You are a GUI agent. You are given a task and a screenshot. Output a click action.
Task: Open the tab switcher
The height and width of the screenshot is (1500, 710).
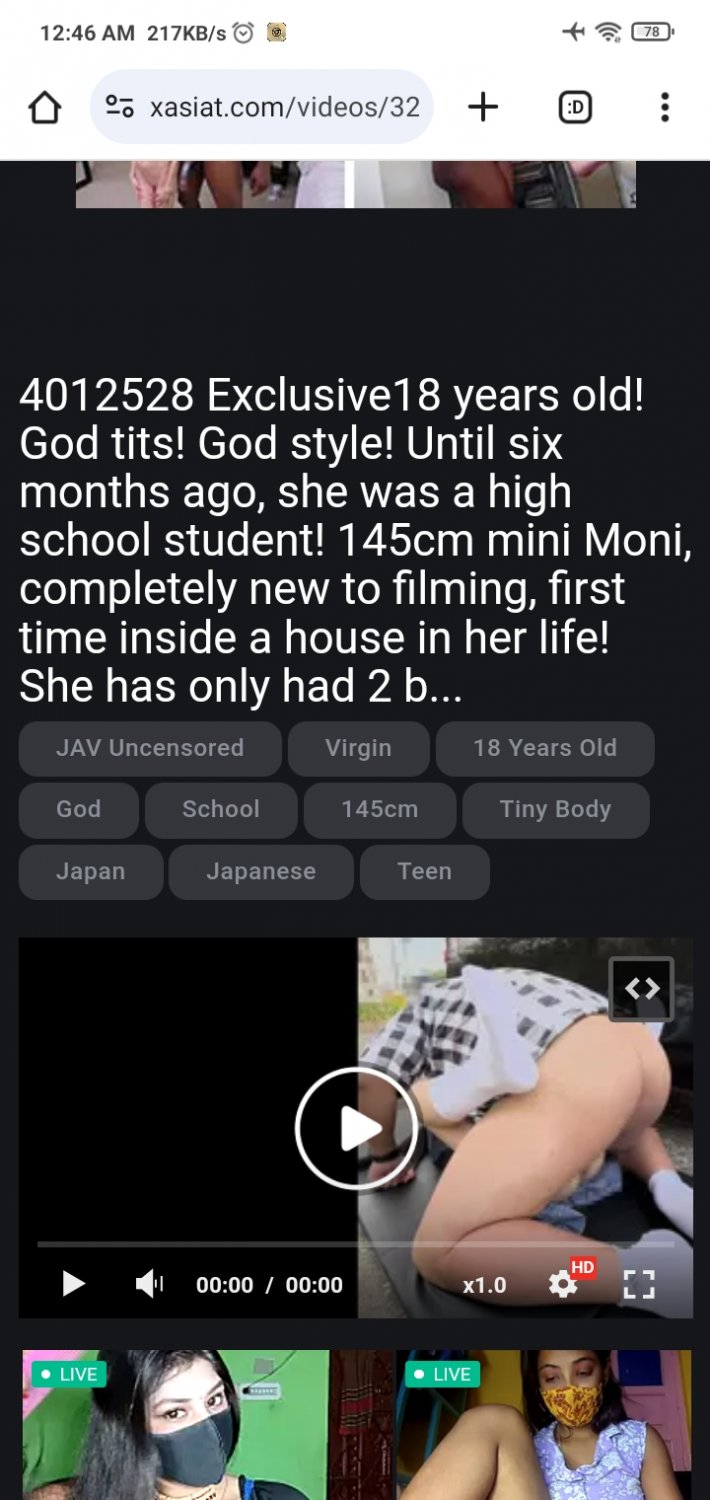coord(575,107)
